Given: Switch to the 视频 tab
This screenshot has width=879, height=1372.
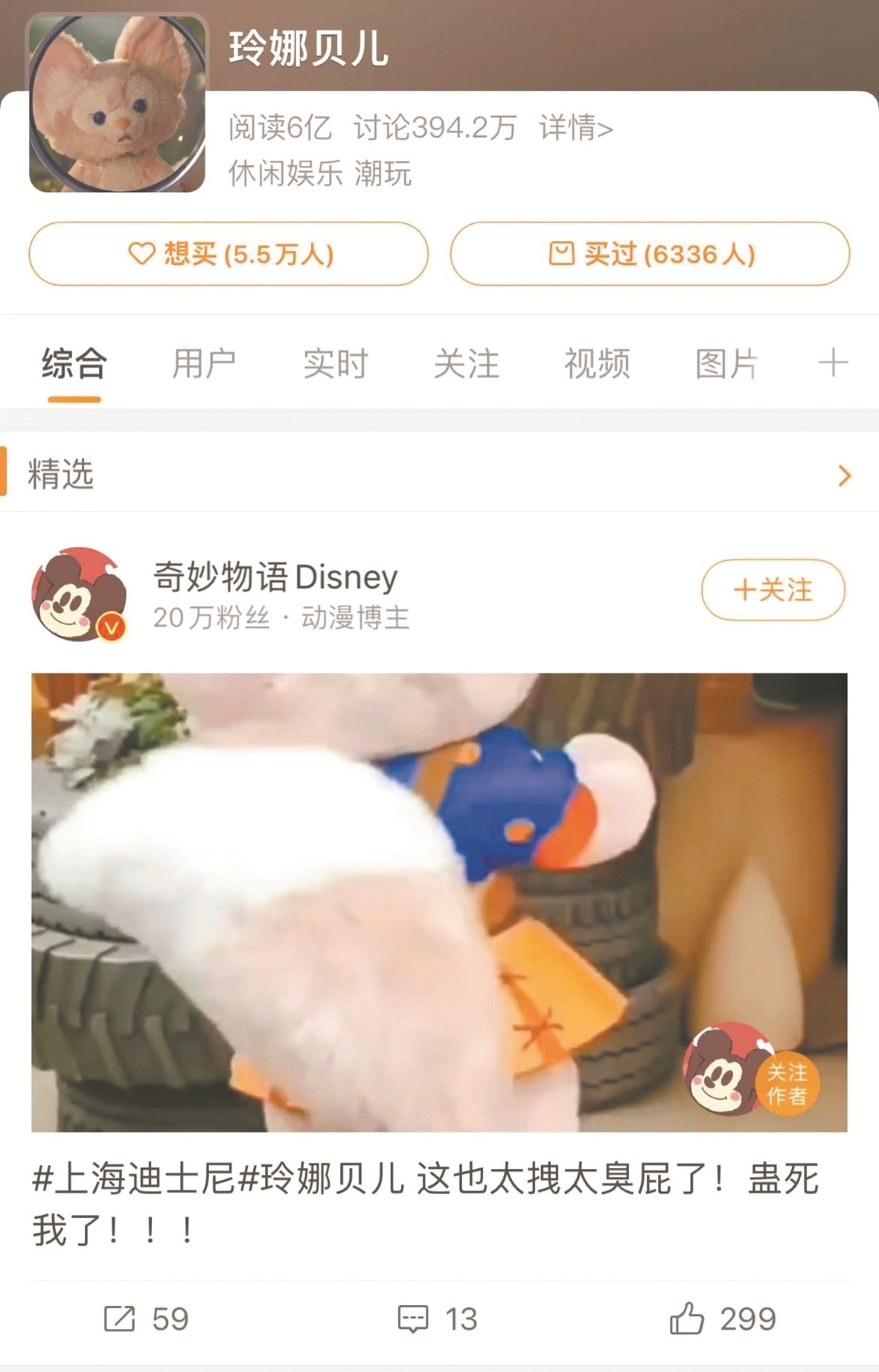Looking at the screenshot, I should tap(597, 365).
